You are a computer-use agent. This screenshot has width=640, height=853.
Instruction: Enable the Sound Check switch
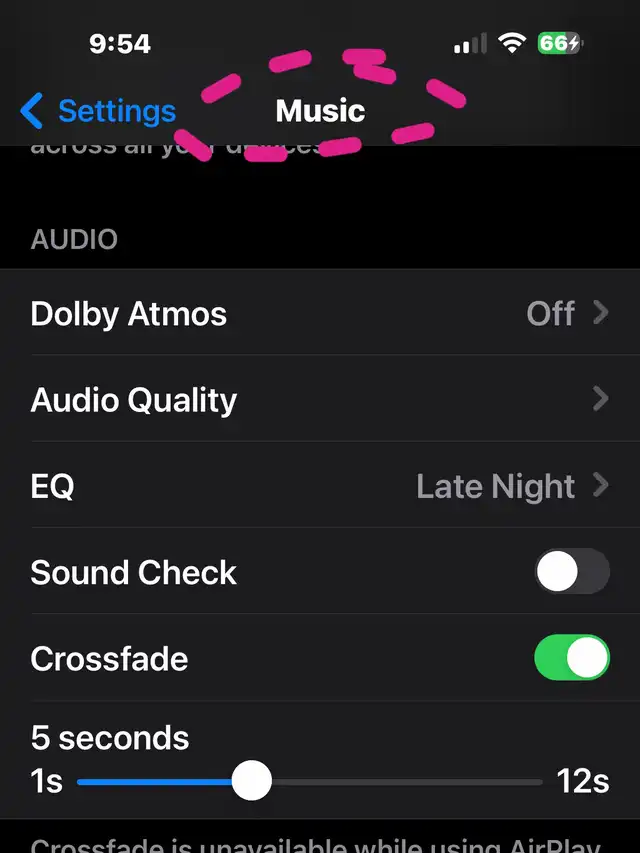pyautogui.click(x=571, y=573)
